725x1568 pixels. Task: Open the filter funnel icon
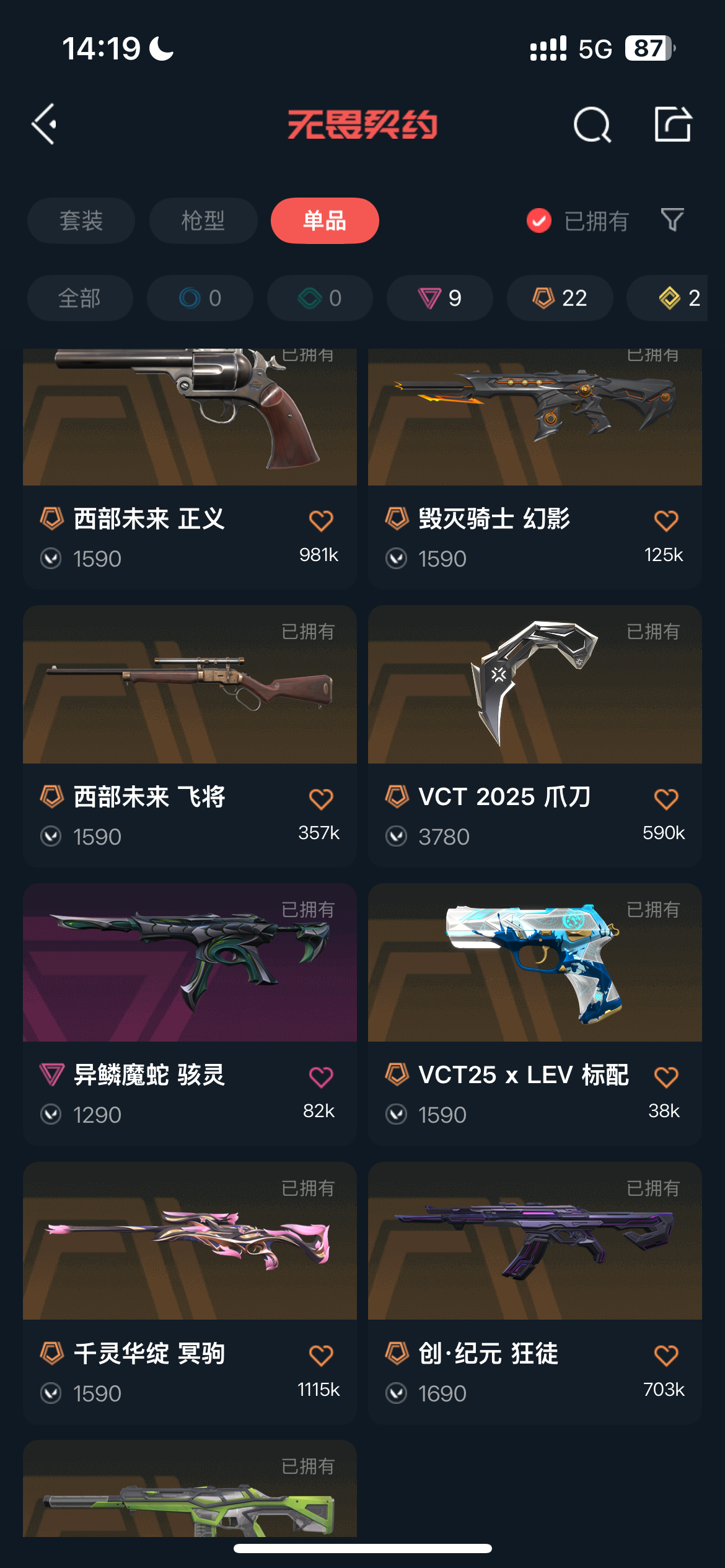(672, 220)
